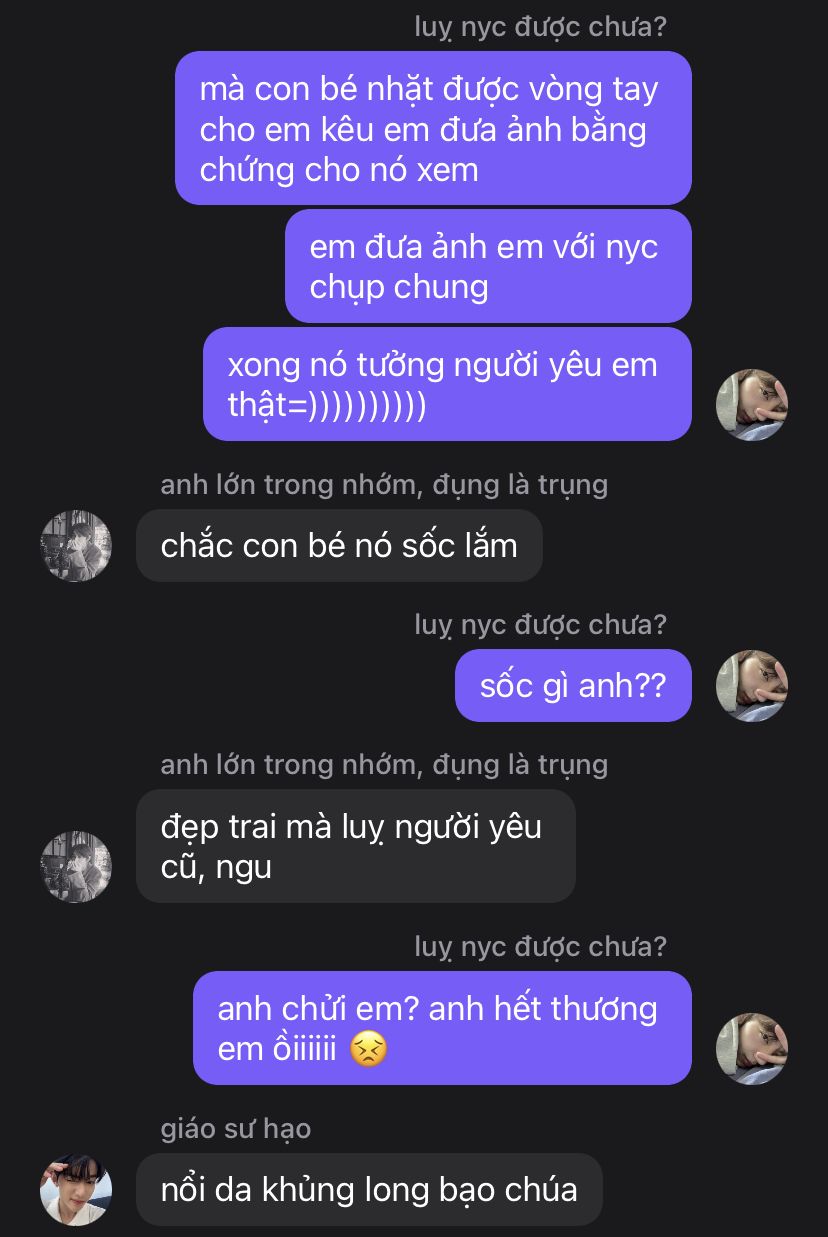Tap avatar beside "đẹp trai mà luỵ người yêu cũ"

click(76, 867)
